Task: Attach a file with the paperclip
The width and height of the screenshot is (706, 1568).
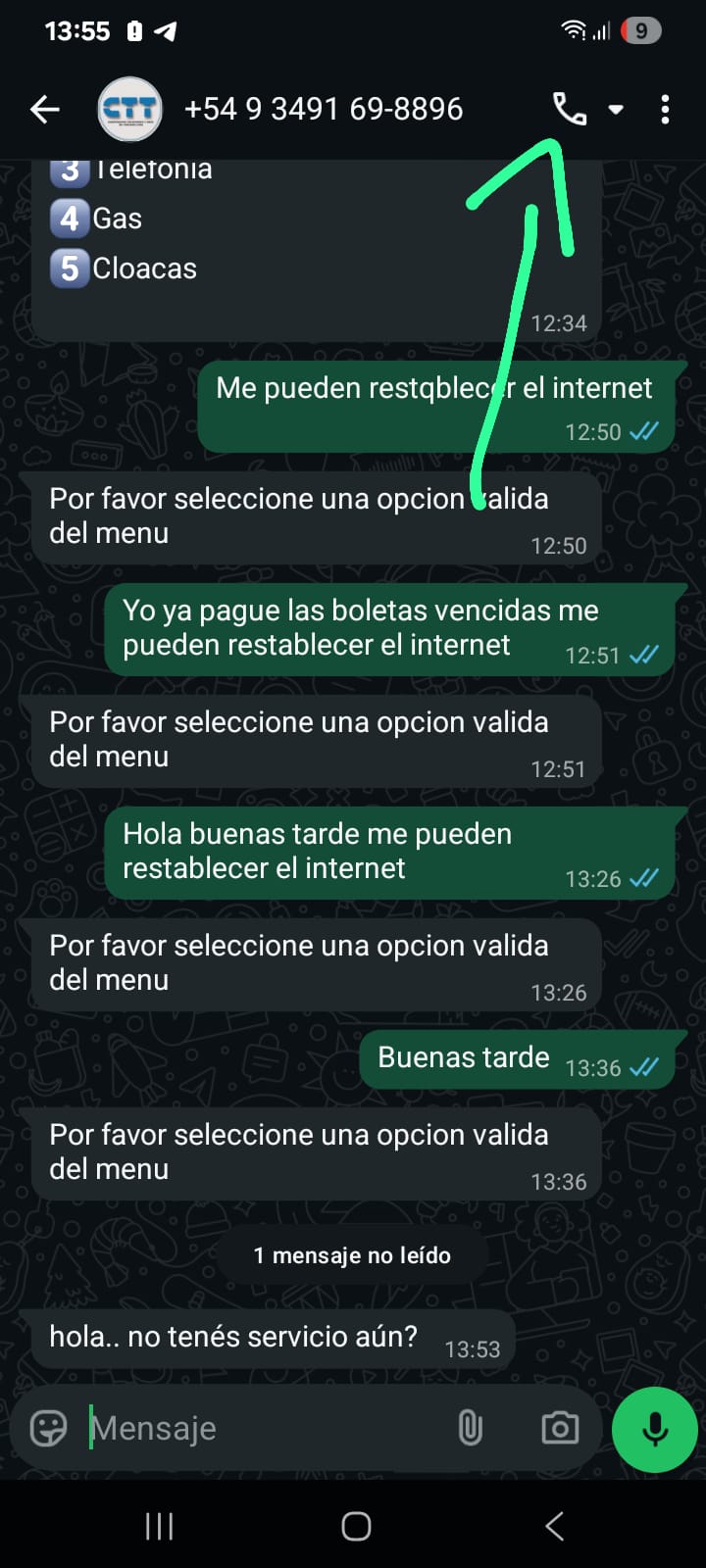Action: [x=471, y=1428]
